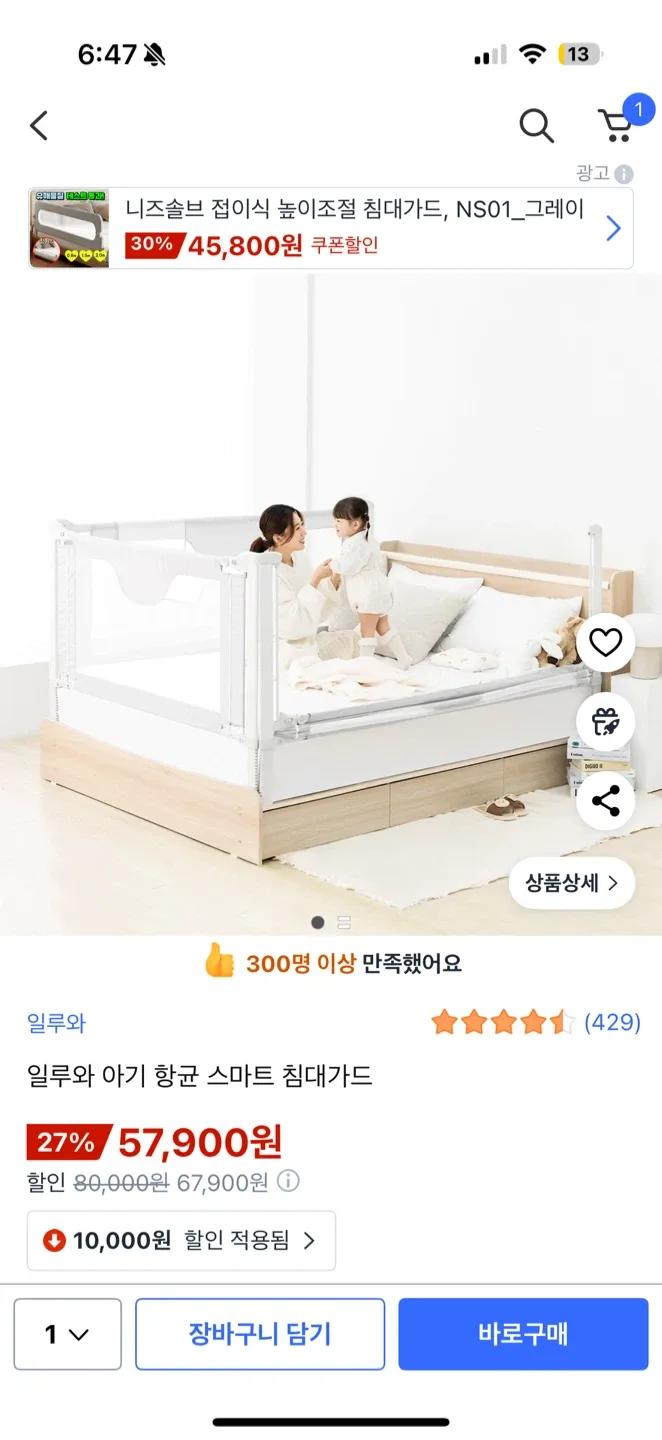Open the 니즈솔브 침대가드 ad banner

(x=331, y=228)
